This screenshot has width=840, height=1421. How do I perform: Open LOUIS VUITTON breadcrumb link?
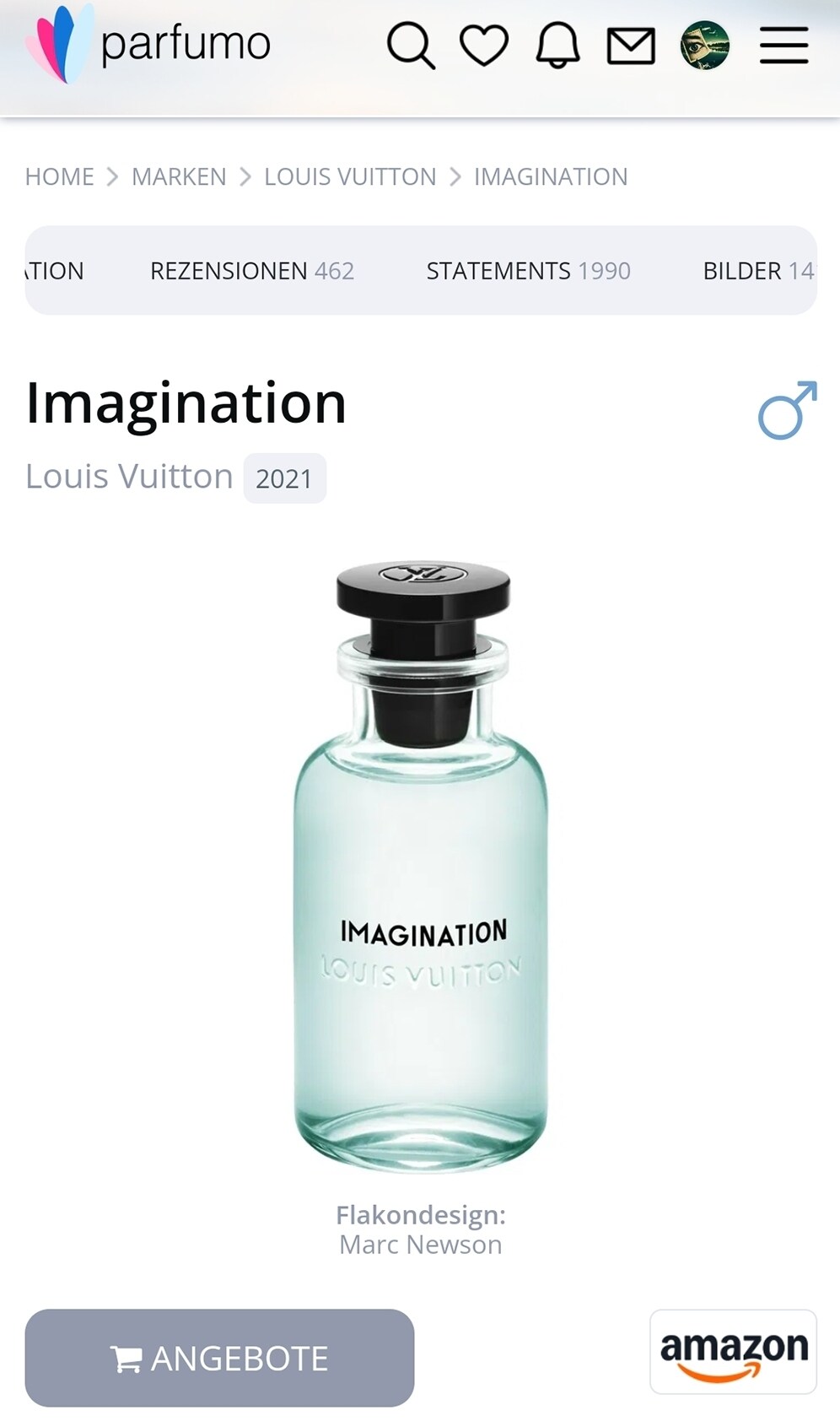(x=350, y=176)
